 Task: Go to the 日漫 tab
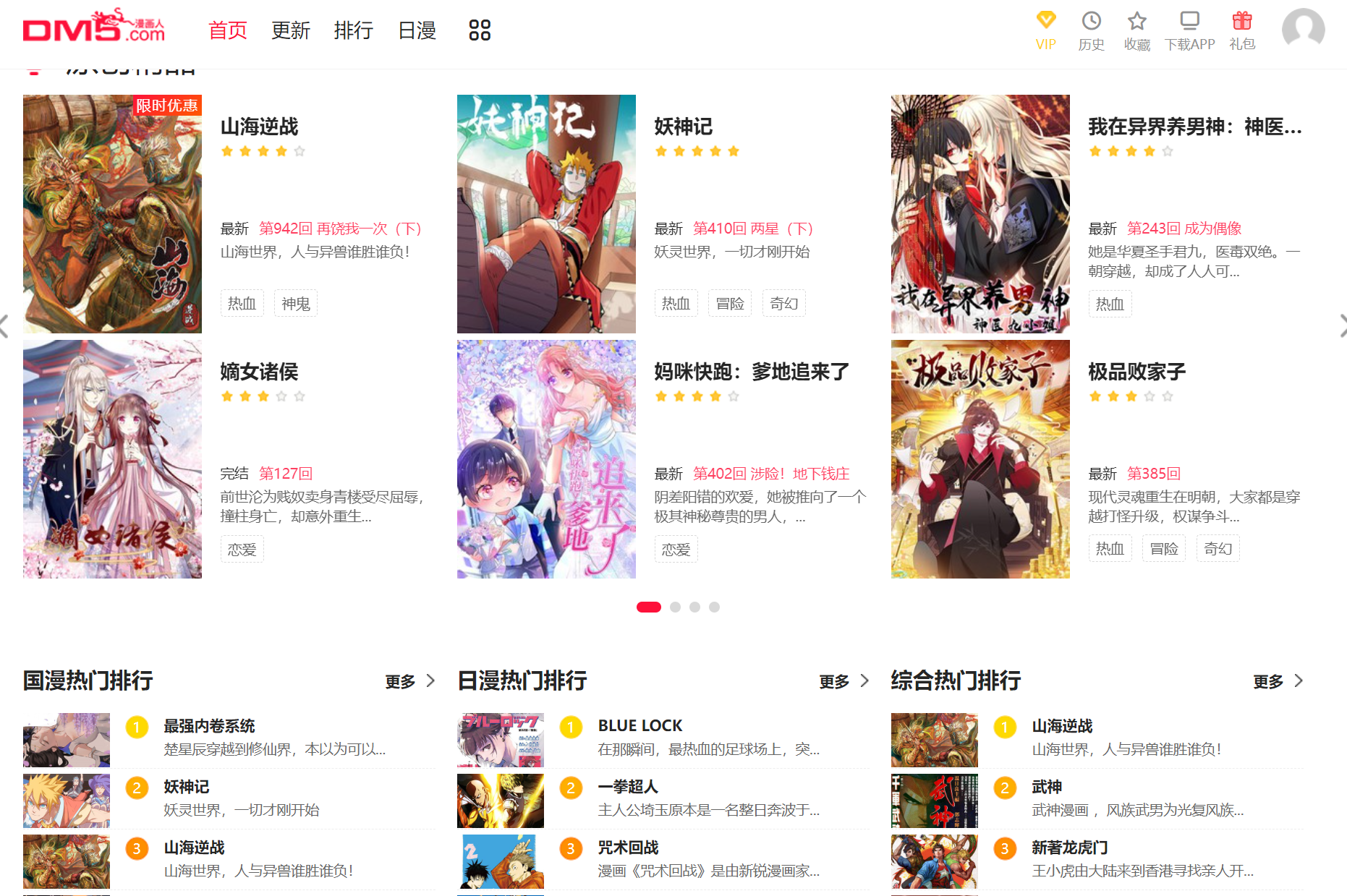417,30
